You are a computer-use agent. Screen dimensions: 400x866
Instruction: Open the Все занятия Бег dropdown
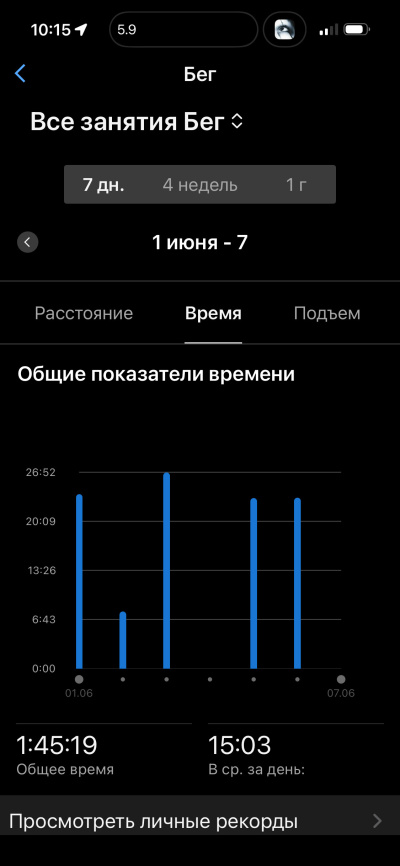point(136,122)
